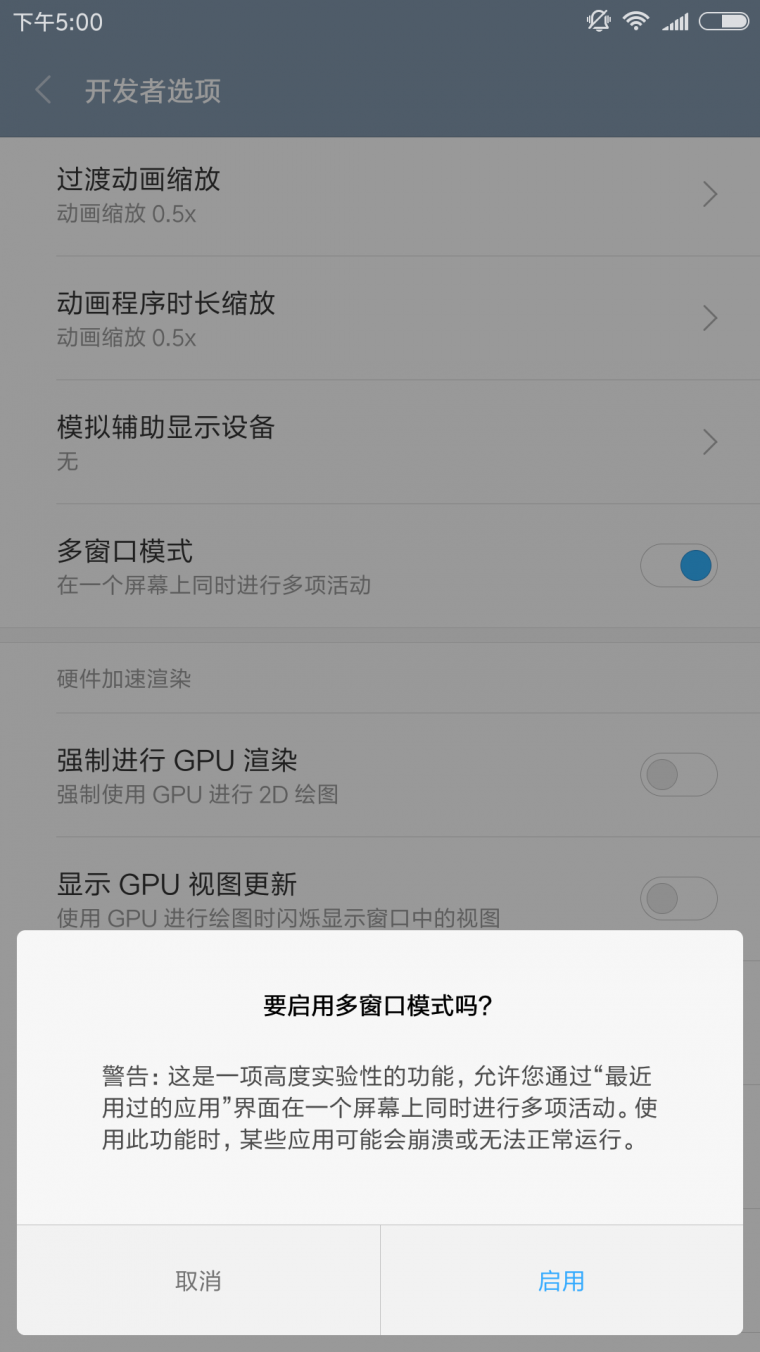Enable 强制进行 GPU 渲染
Viewport: 760px width, 1352px height.
(679, 775)
